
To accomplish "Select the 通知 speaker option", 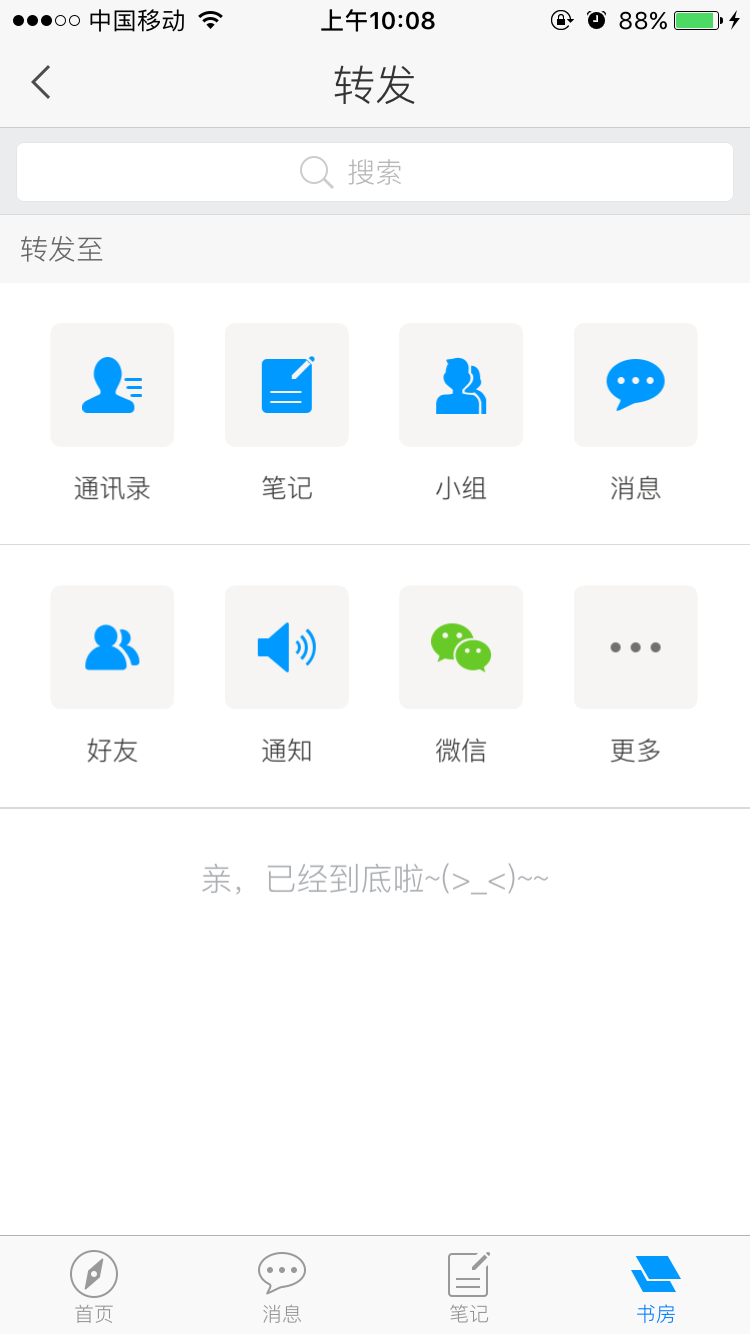I will [x=287, y=648].
